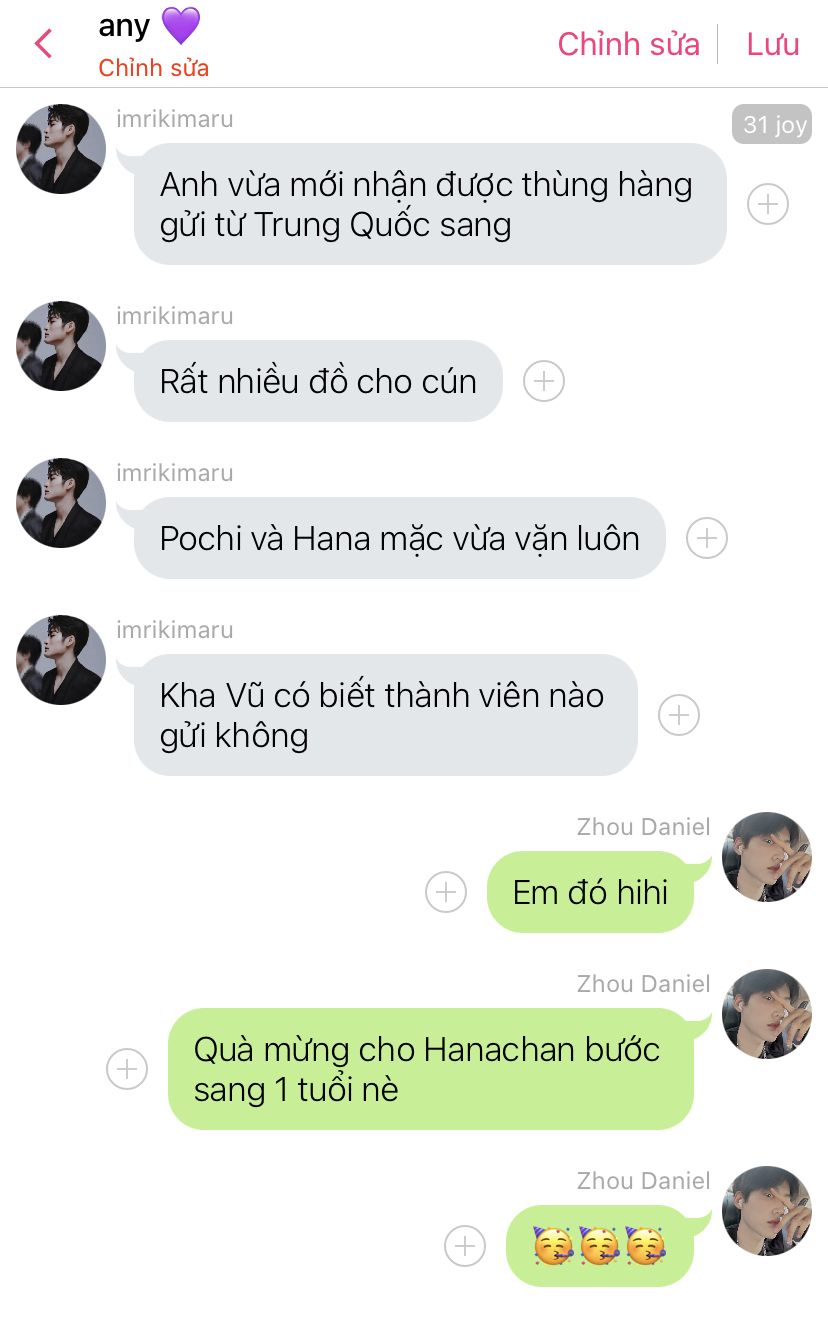
Task: Tap plus beside 'Rất nhiều đồ cho cún'
Action: (x=544, y=381)
